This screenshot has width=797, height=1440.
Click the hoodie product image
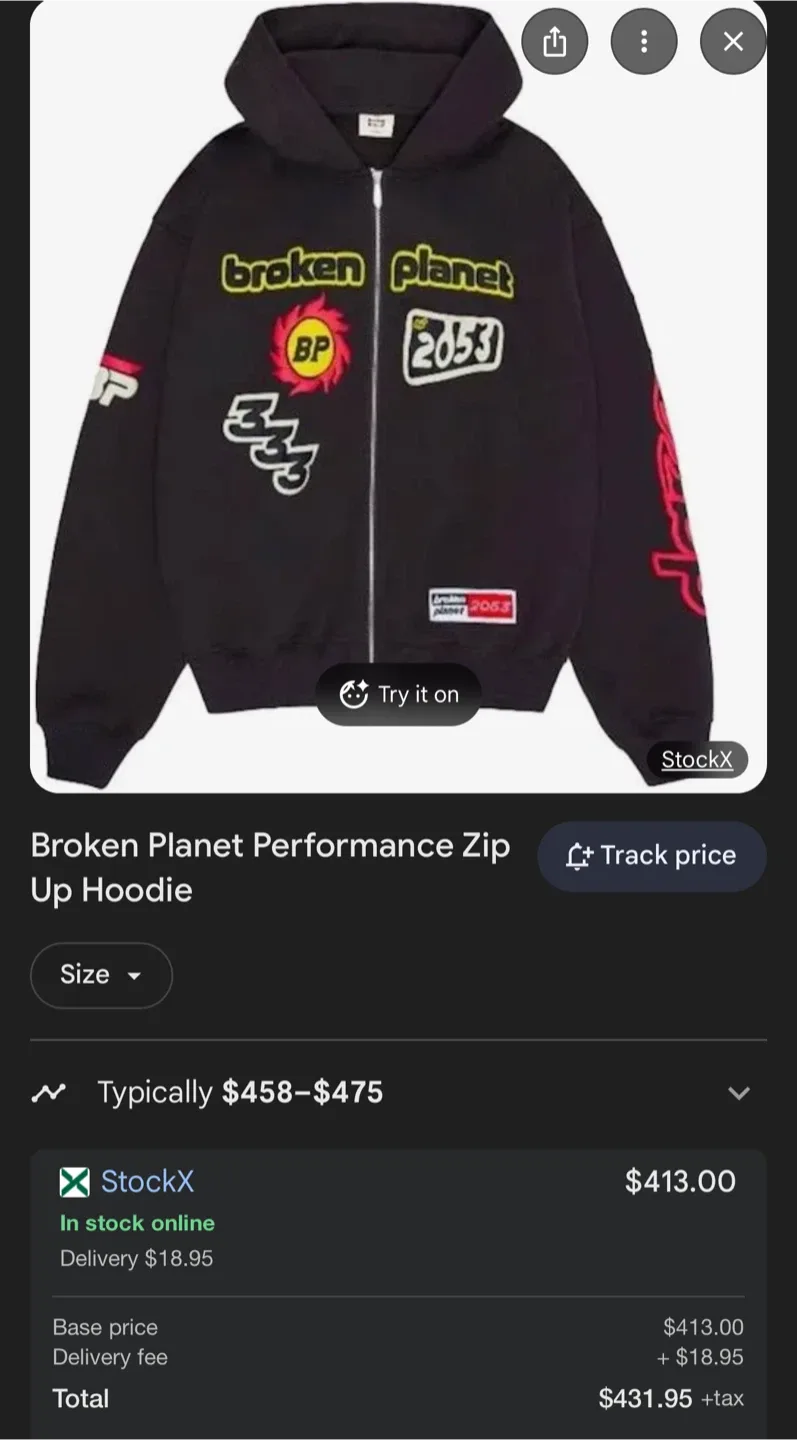pos(397,400)
